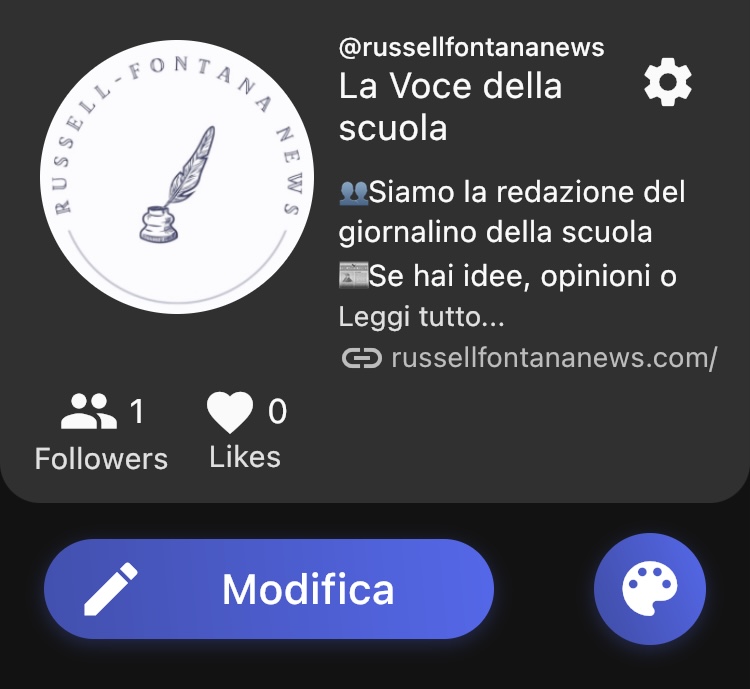Image resolution: width=750 pixels, height=689 pixels.
Task: Open the settings gear icon
Action: 668,83
